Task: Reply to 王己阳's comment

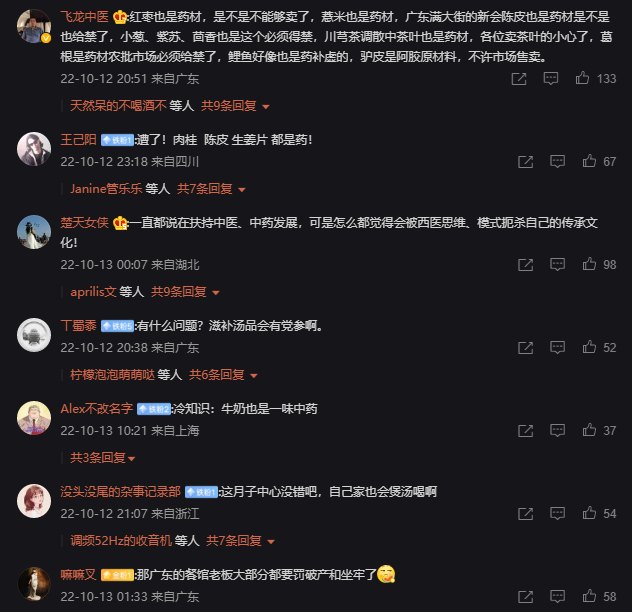Action: (558, 161)
